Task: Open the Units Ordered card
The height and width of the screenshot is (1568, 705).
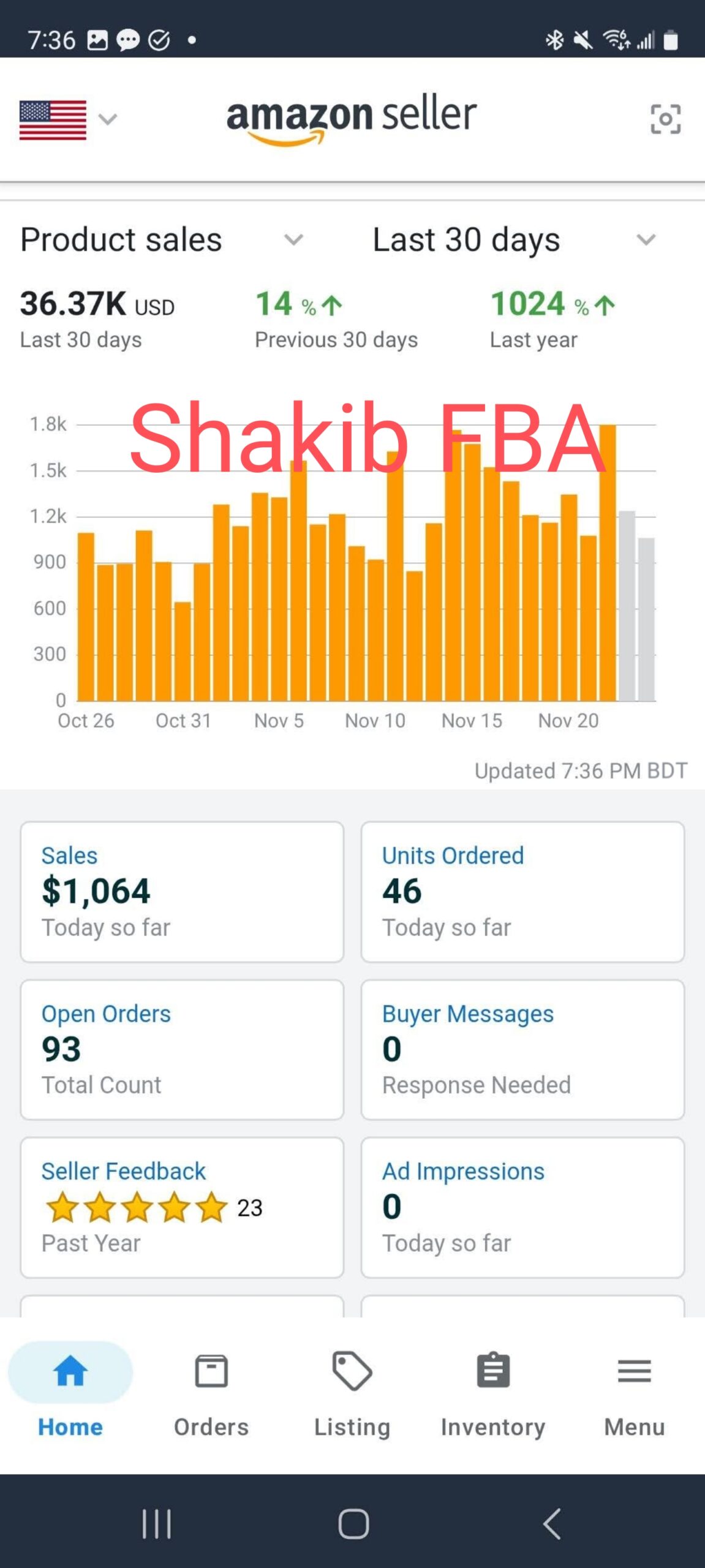Action: pos(522,892)
